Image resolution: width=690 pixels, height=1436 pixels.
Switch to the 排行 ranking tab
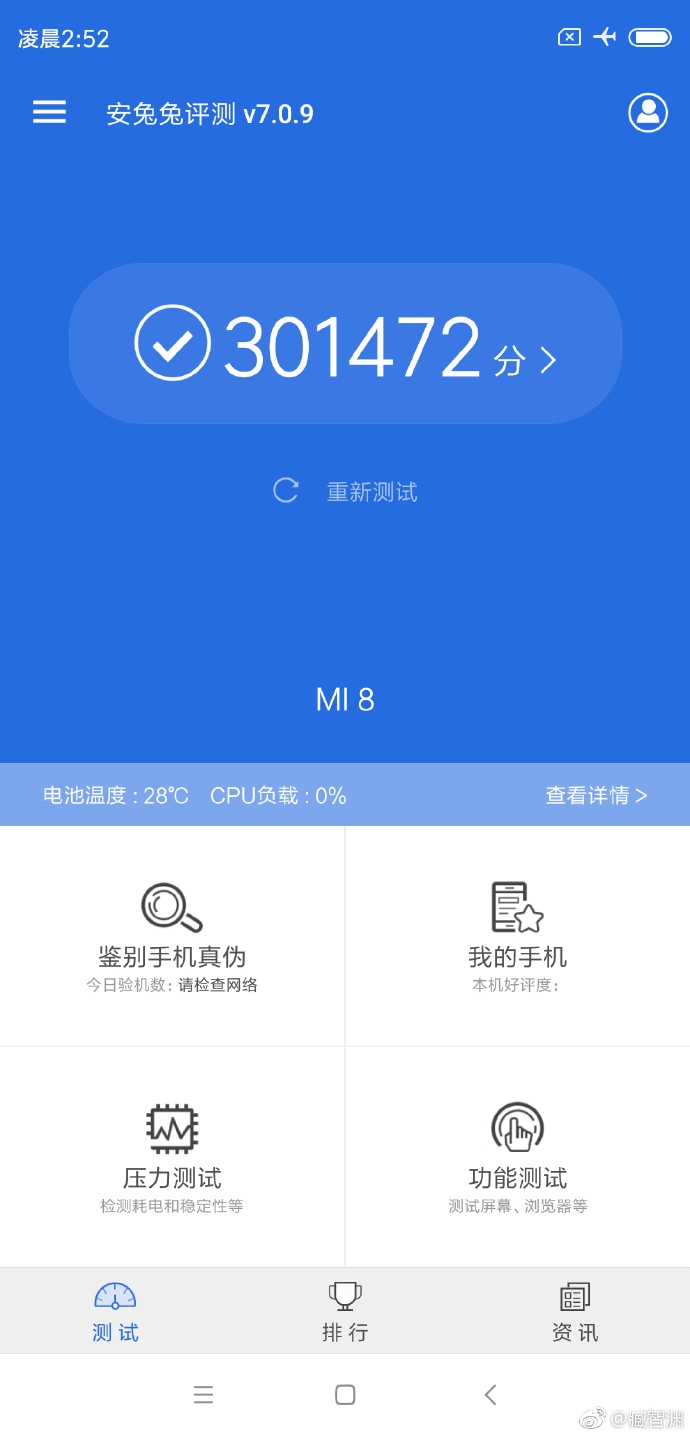click(x=345, y=1311)
